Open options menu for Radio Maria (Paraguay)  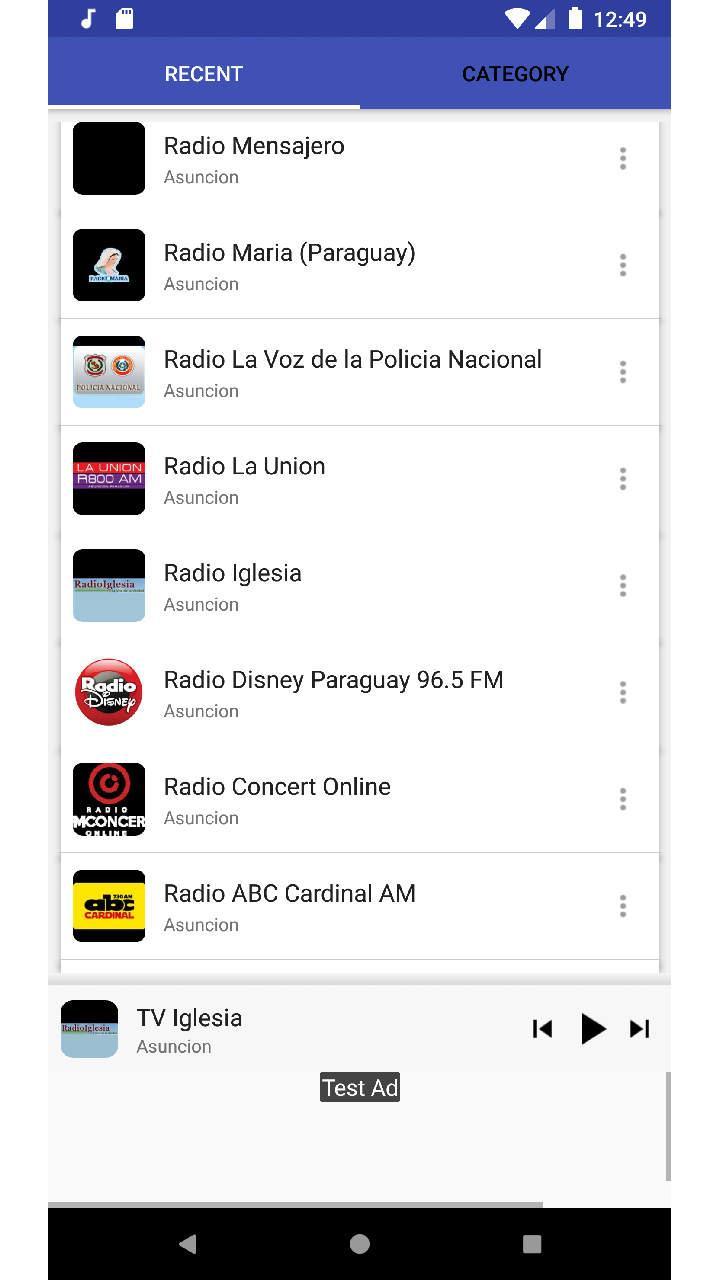click(623, 265)
